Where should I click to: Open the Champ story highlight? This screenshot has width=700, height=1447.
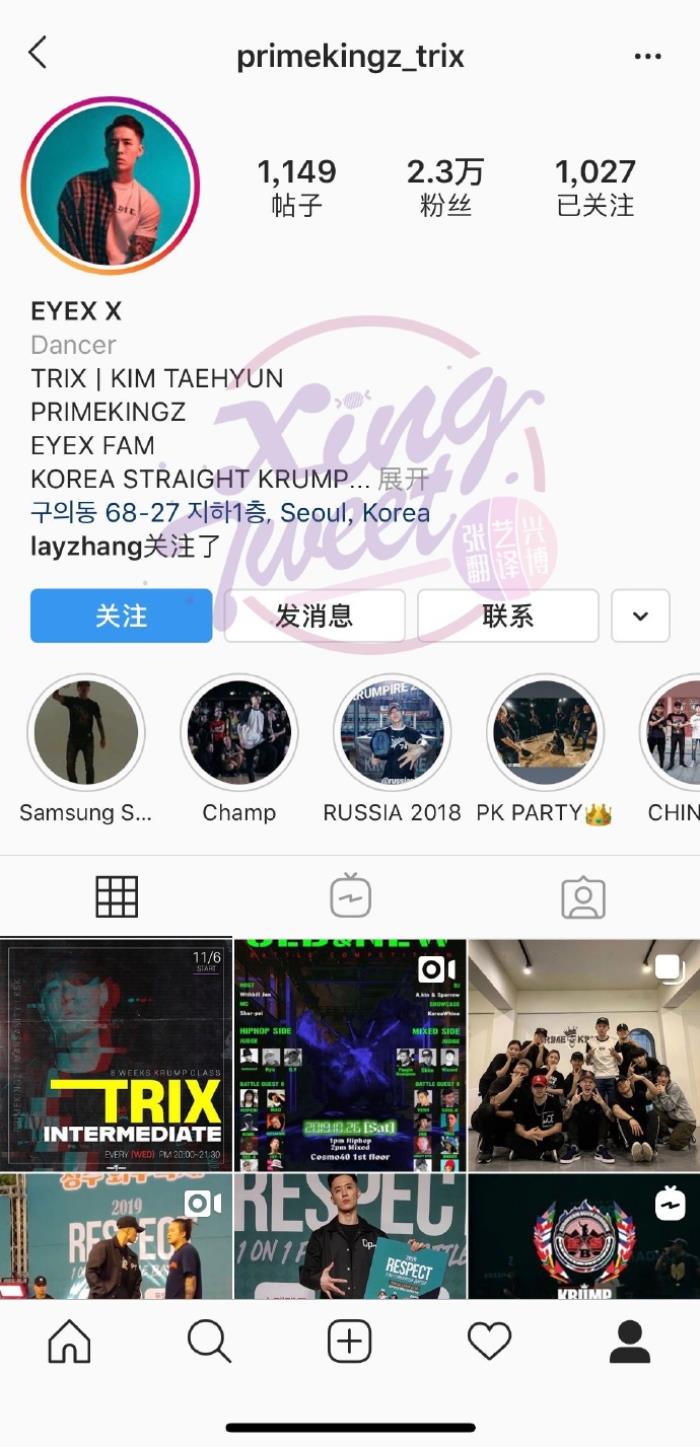coord(239,733)
